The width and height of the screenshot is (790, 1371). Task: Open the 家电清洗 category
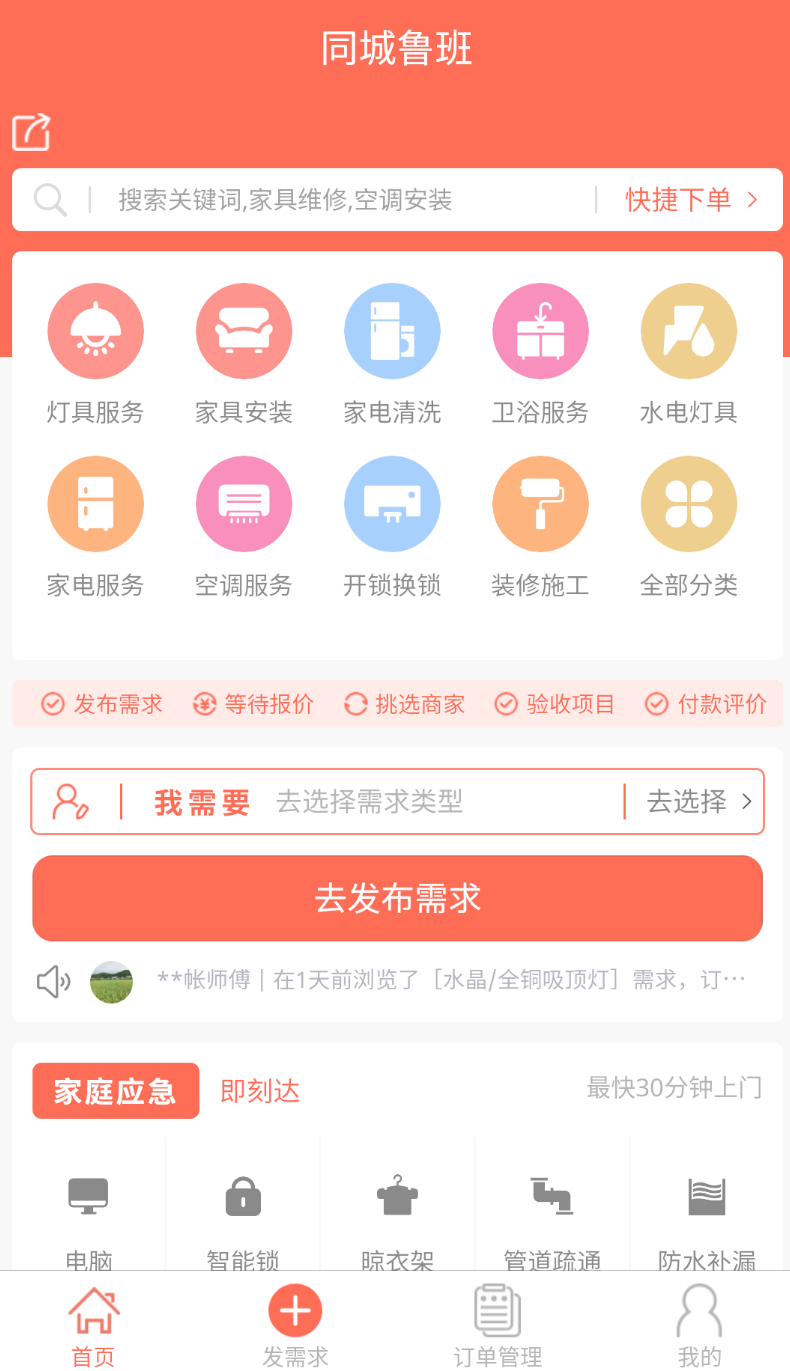pos(392,355)
